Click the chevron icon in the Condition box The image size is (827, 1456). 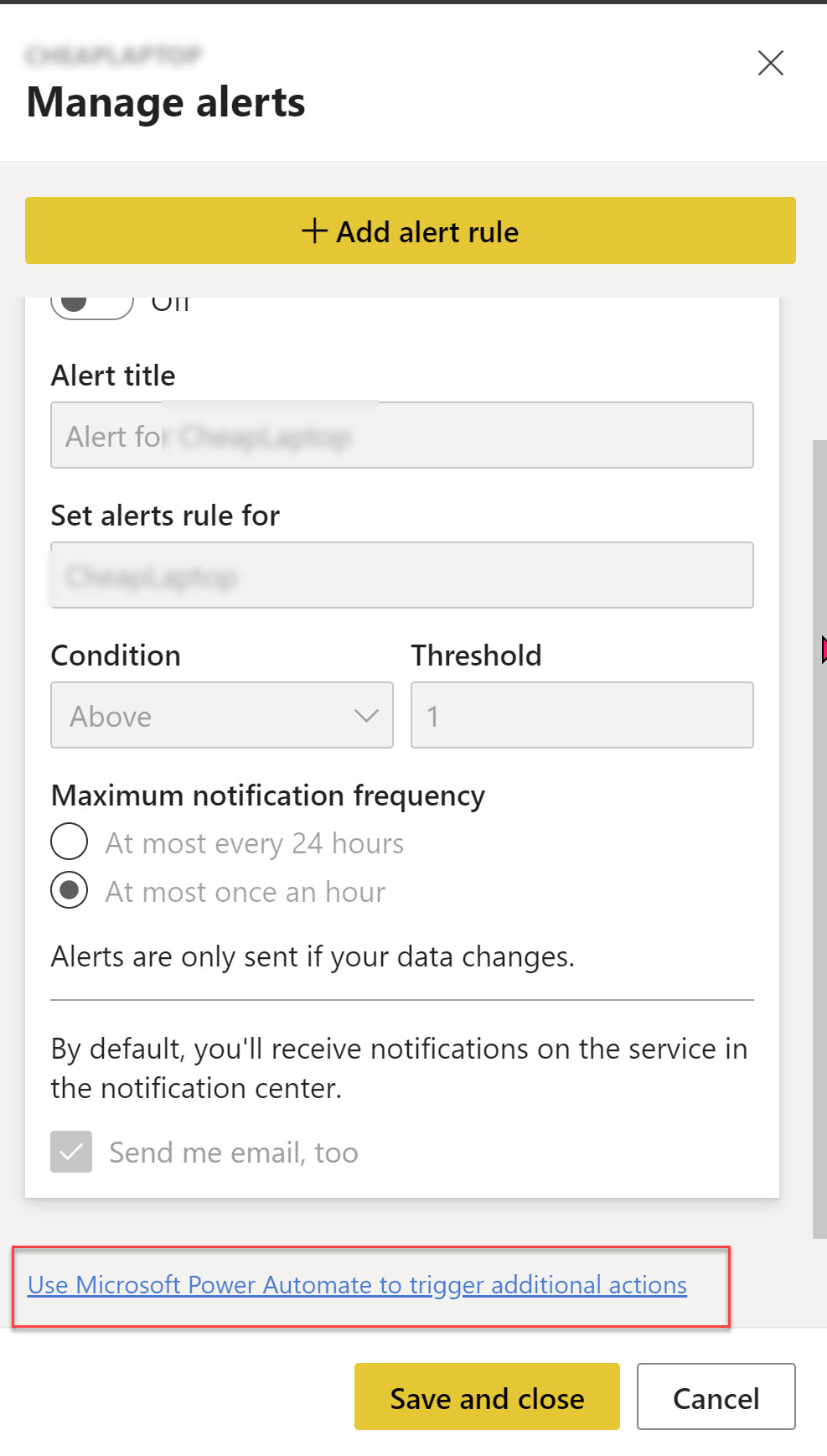tap(365, 716)
